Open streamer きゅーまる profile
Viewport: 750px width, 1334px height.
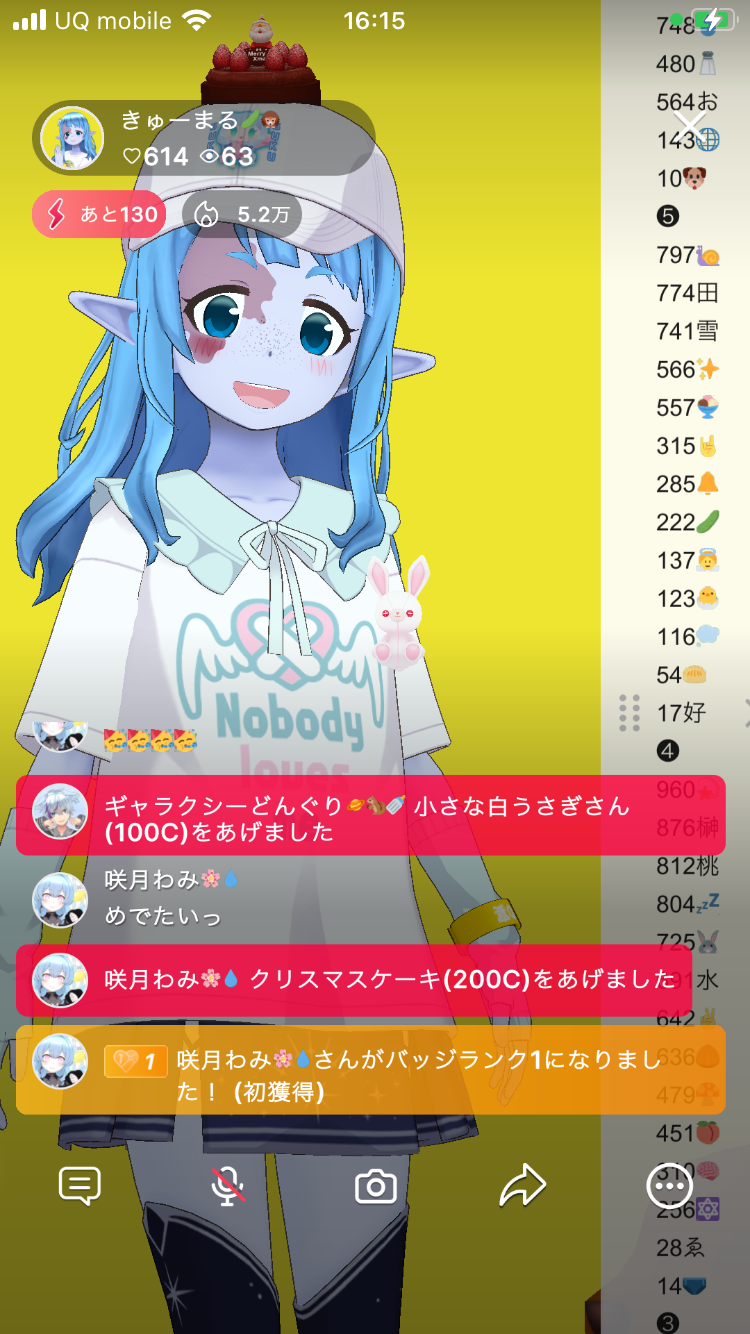point(72,138)
